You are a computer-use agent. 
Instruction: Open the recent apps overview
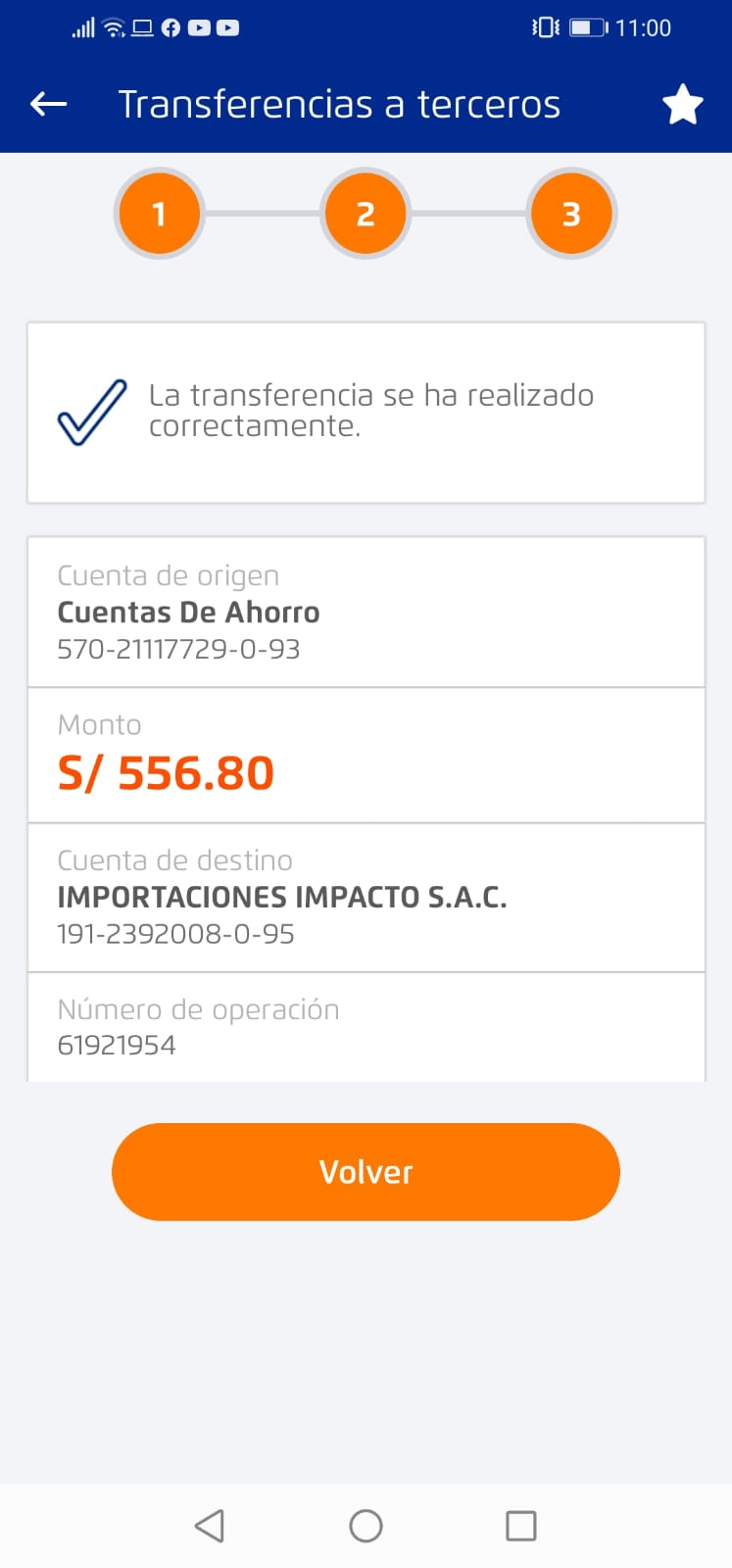pyautogui.click(x=520, y=1526)
